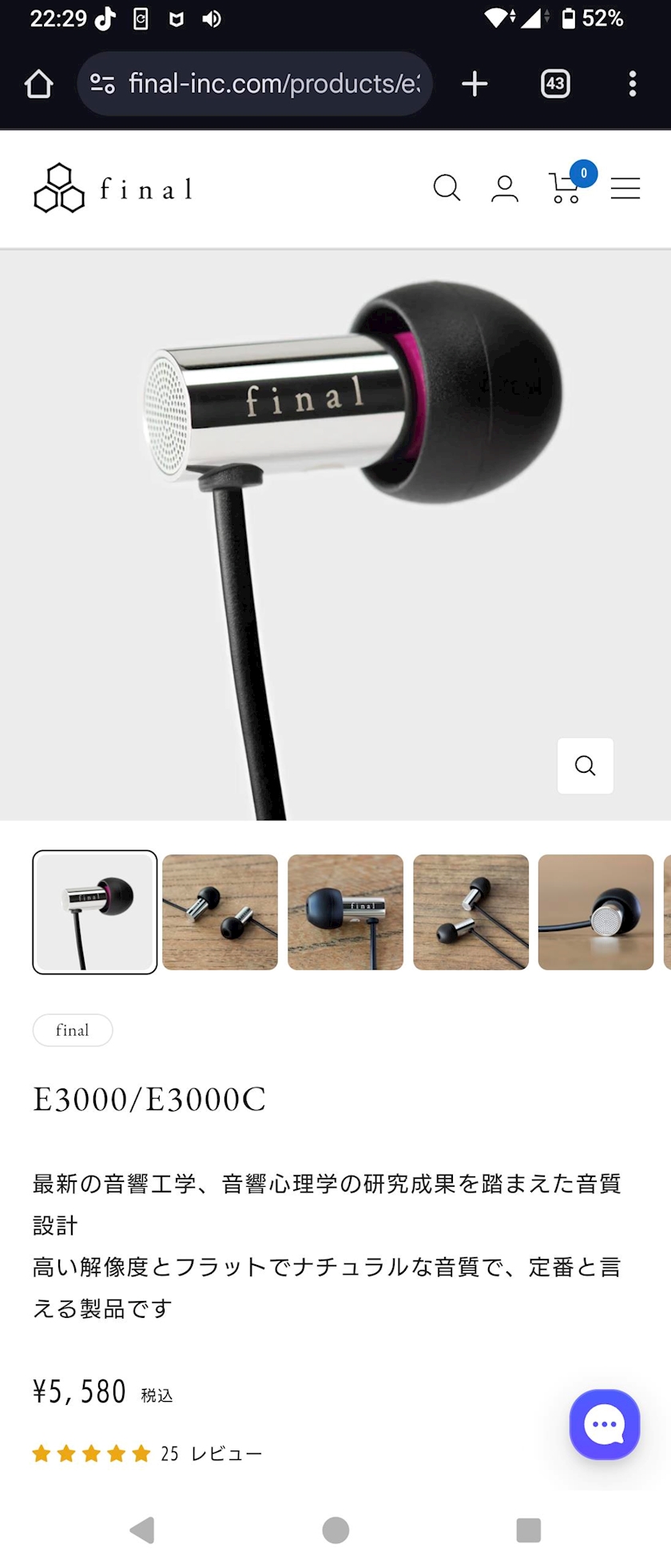Zoom the main product image

point(585,766)
